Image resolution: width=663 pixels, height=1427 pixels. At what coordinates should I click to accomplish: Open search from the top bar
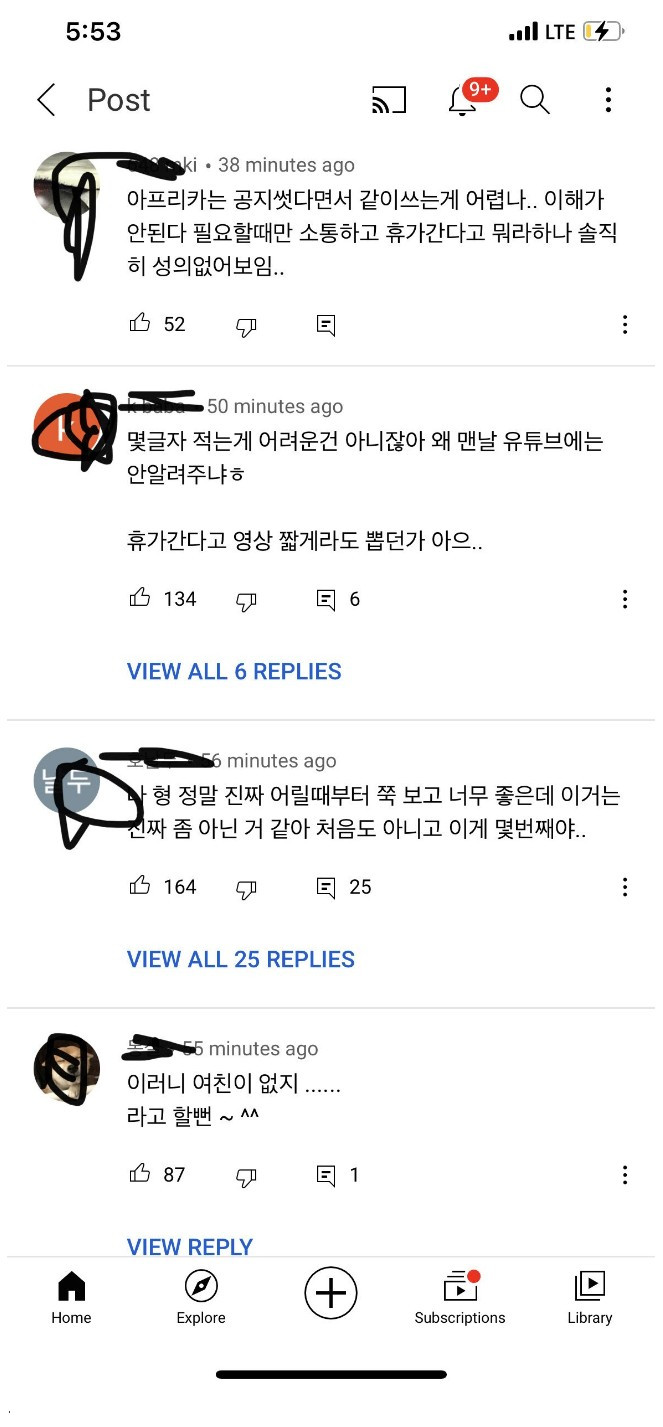point(535,100)
